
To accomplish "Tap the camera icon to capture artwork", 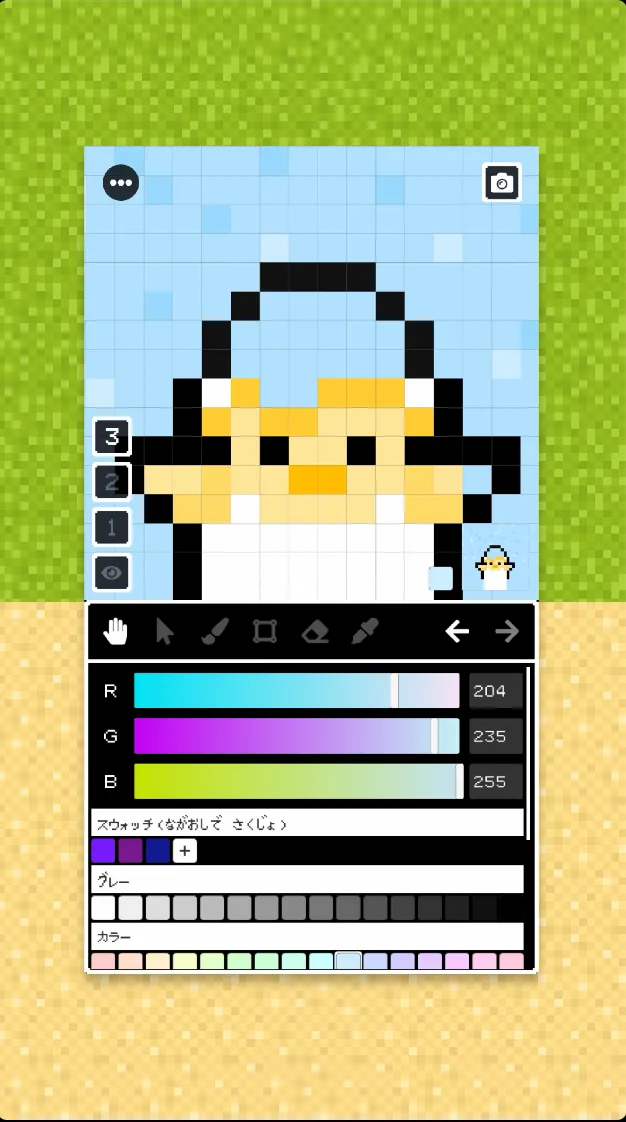I will pyautogui.click(x=502, y=183).
